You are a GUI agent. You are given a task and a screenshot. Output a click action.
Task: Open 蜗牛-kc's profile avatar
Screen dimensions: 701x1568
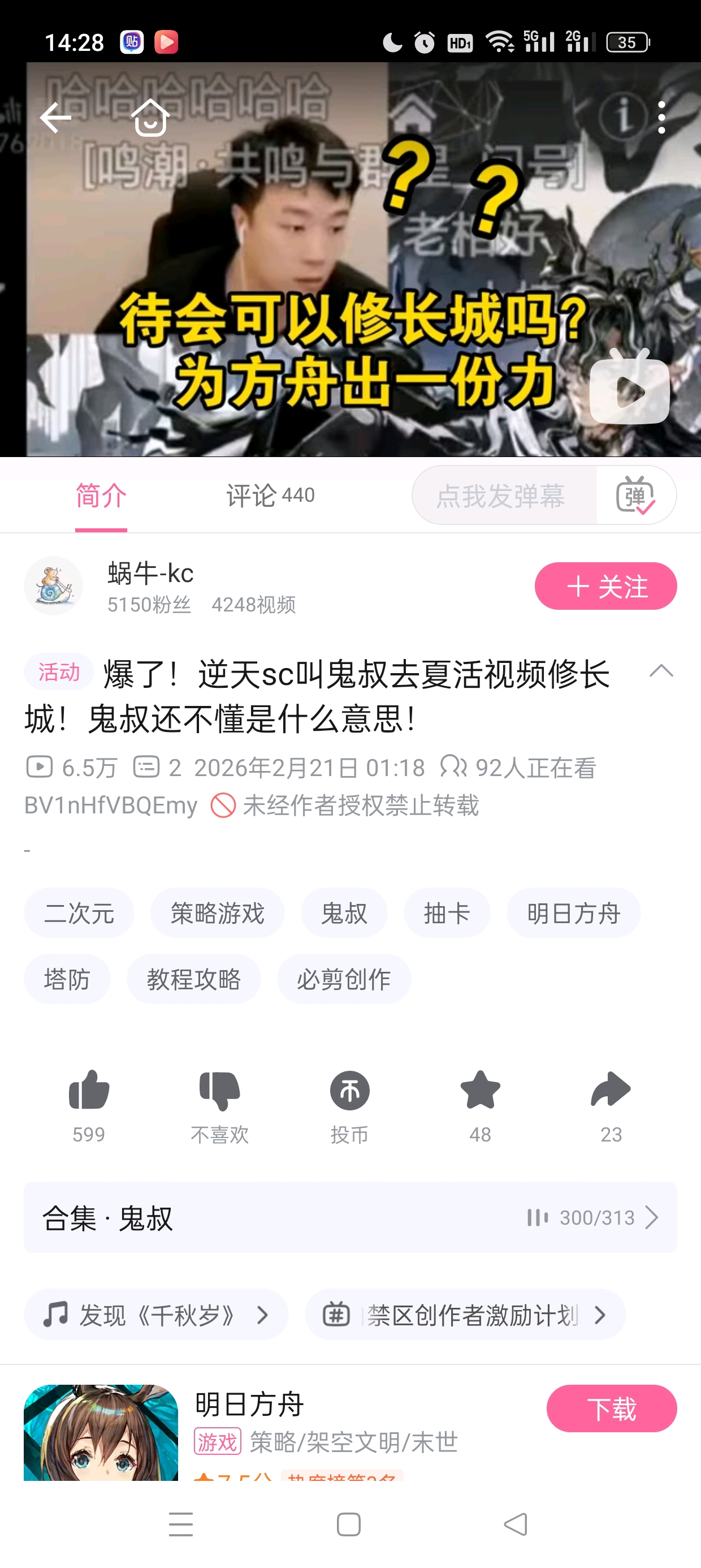[x=54, y=586]
